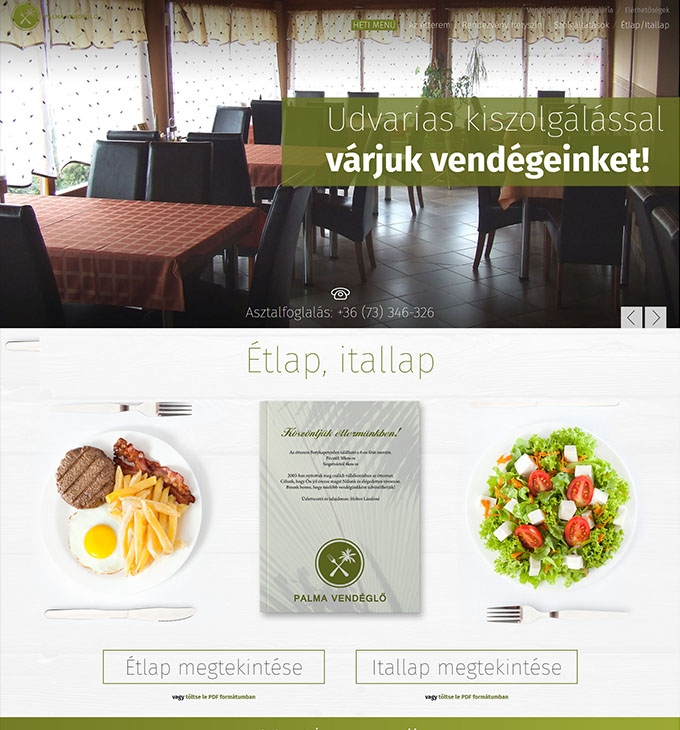
Task: Show the previous slider image
Action: point(631,317)
